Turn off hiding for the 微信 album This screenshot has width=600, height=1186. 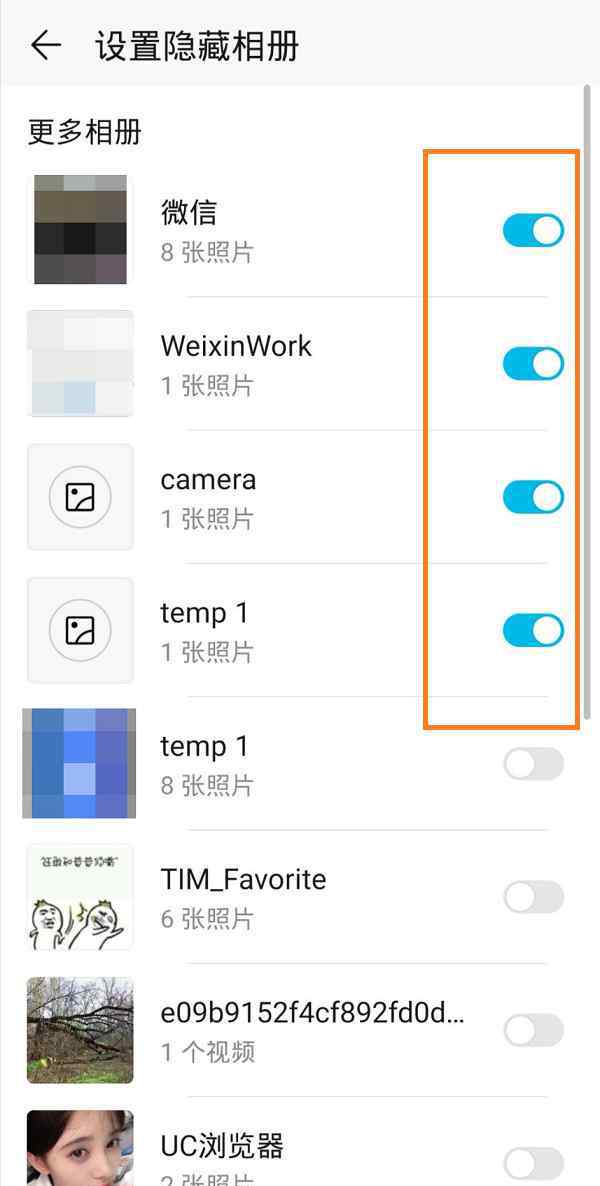coord(533,231)
